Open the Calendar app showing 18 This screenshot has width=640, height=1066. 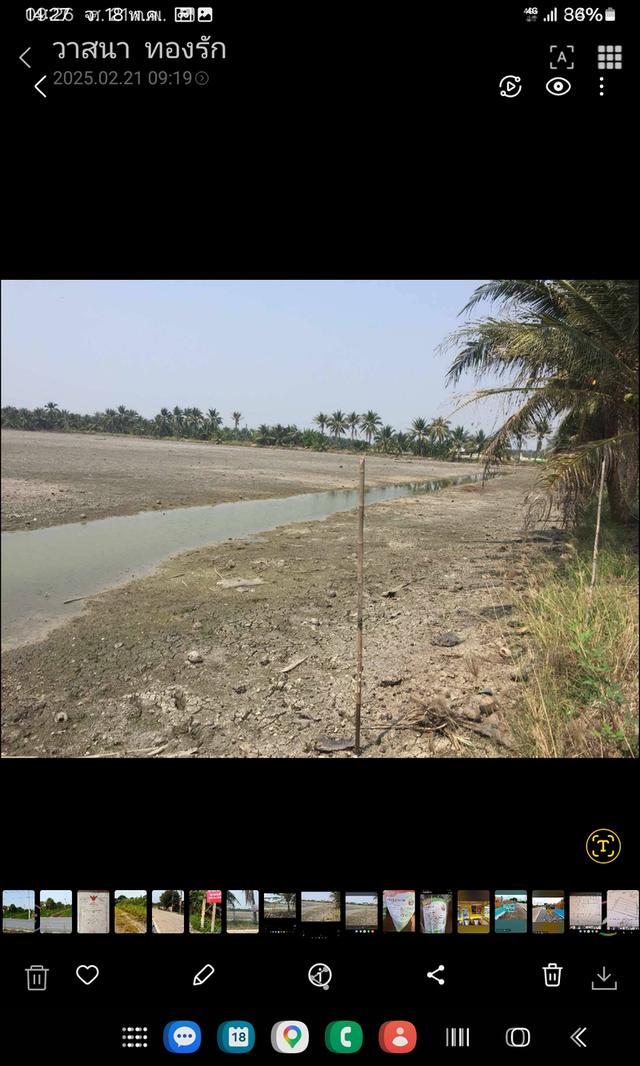[236, 1037]
